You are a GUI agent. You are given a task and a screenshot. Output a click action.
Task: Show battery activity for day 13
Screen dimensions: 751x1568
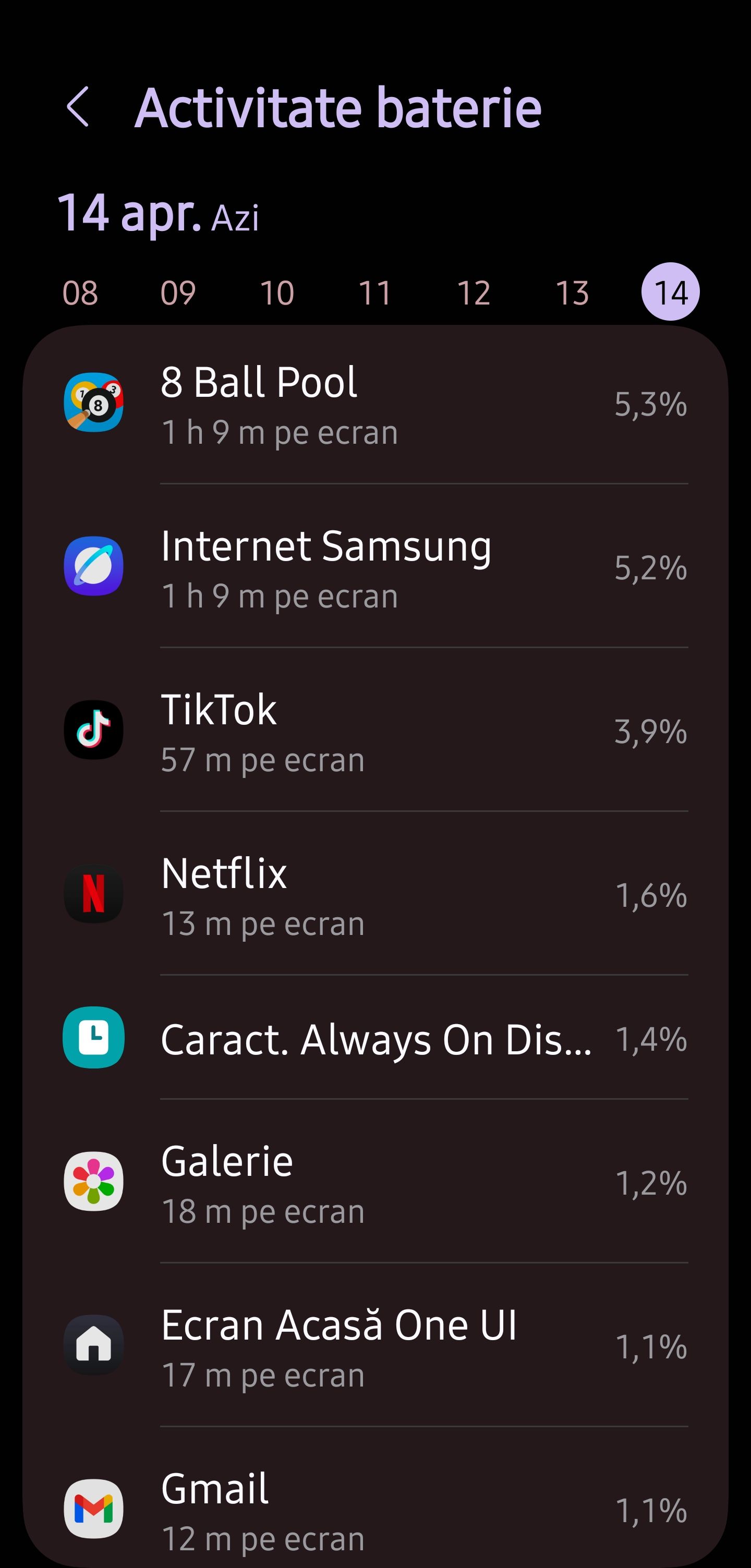(572, 293)
